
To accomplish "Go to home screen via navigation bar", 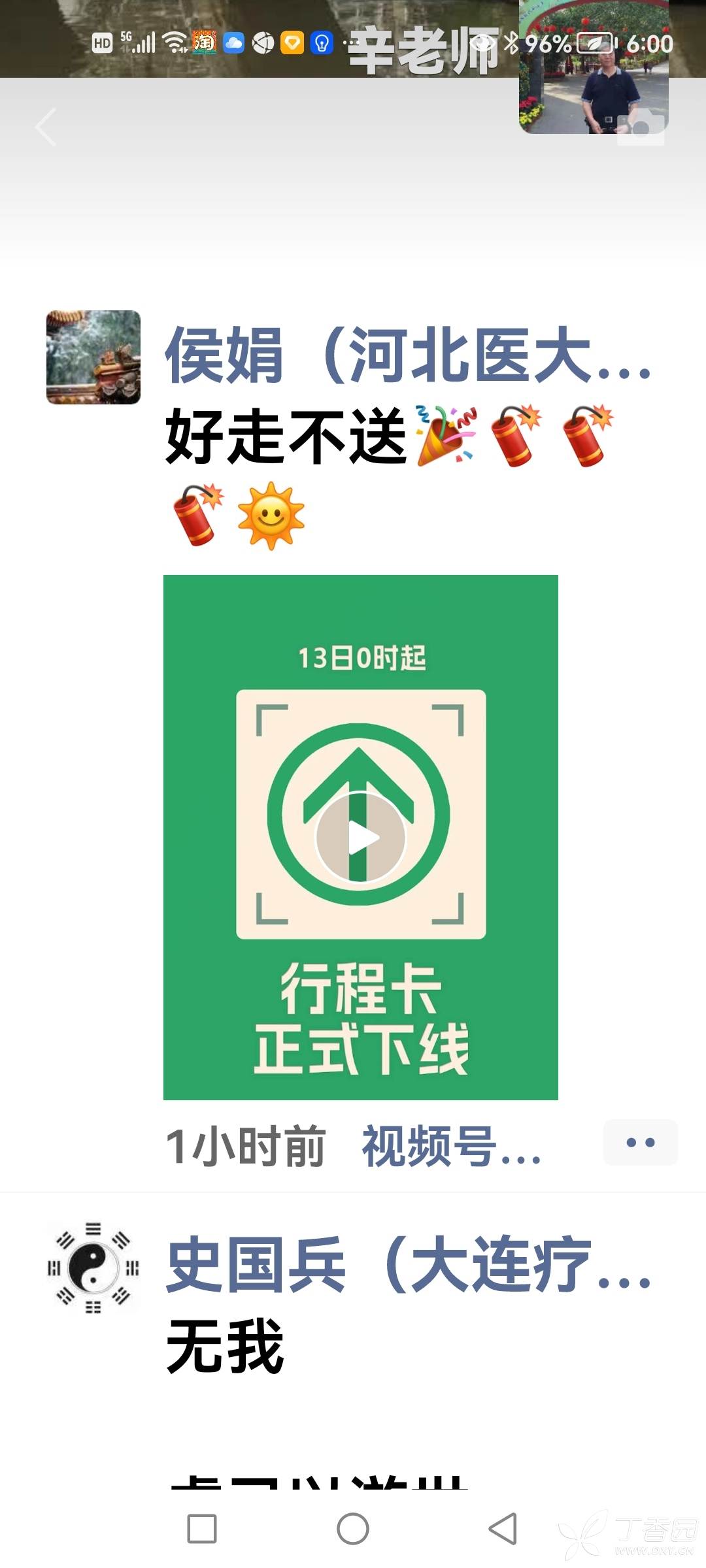I will pyautogui.click(x=353, y=1529).
